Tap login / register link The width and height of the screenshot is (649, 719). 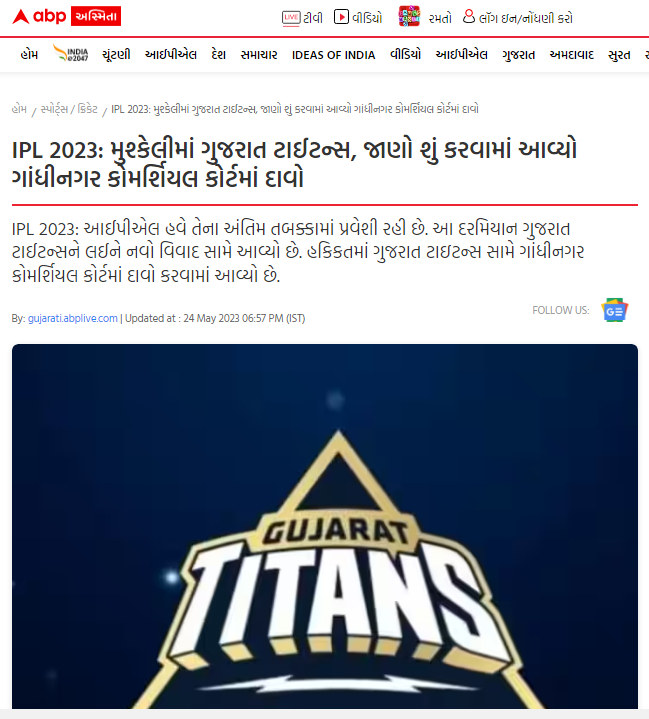click(x=524, y=17)
